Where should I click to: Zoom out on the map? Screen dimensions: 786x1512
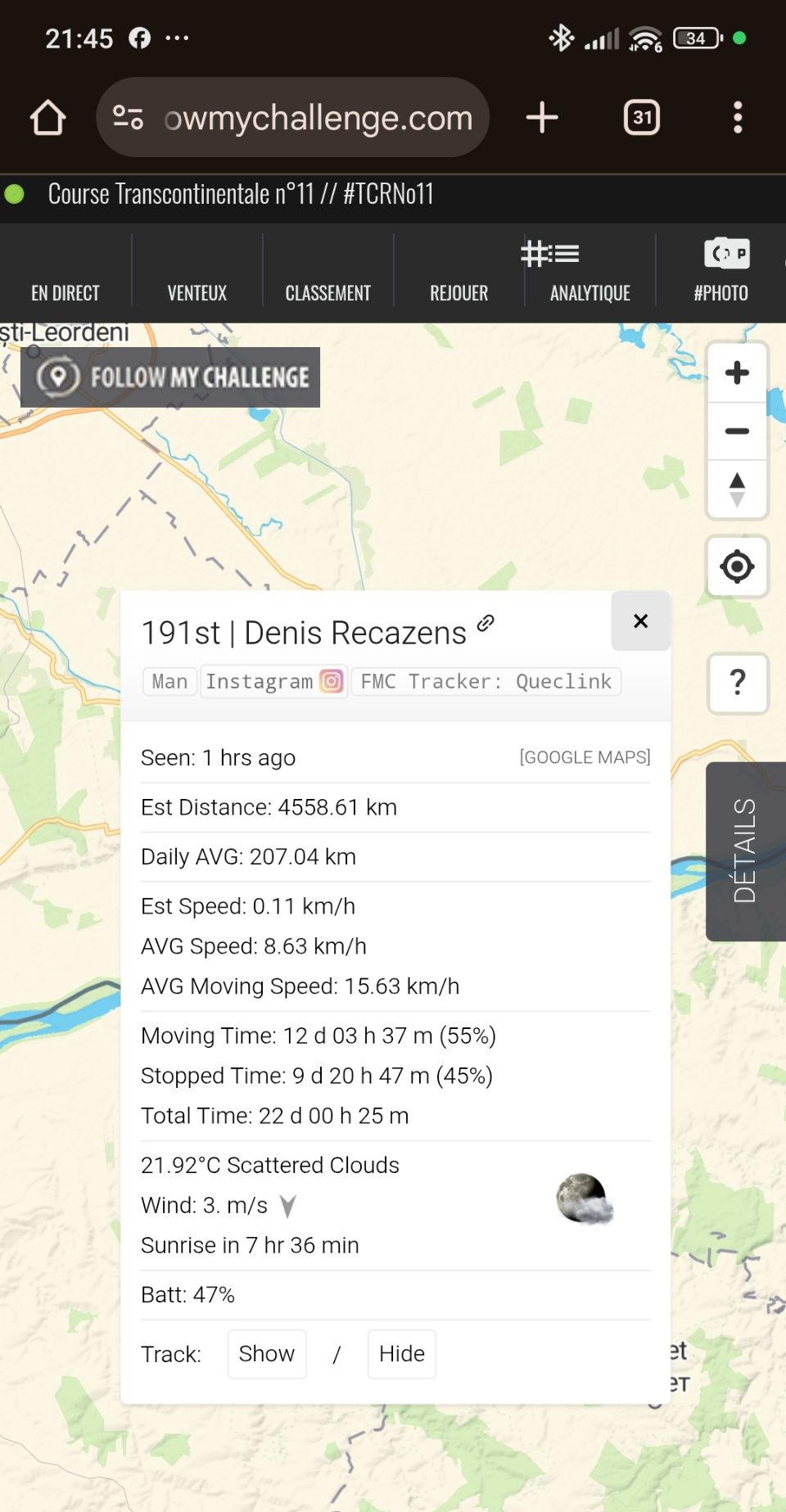(x=737, y=431)
